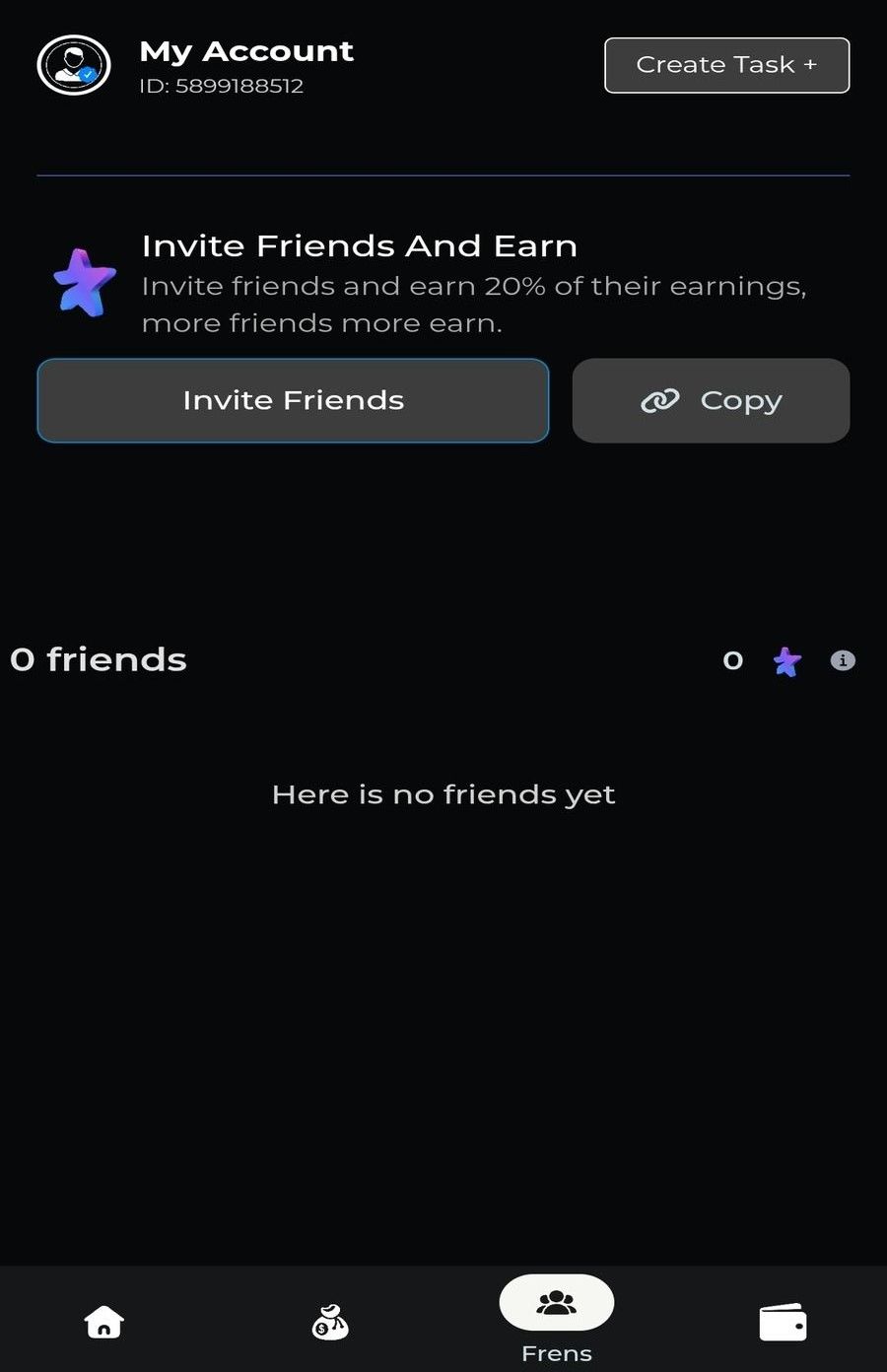This screenshot has height=1372, width=887.
Task: Tap the blue verified badge on the avatar
Action: [x=87, y=73]
